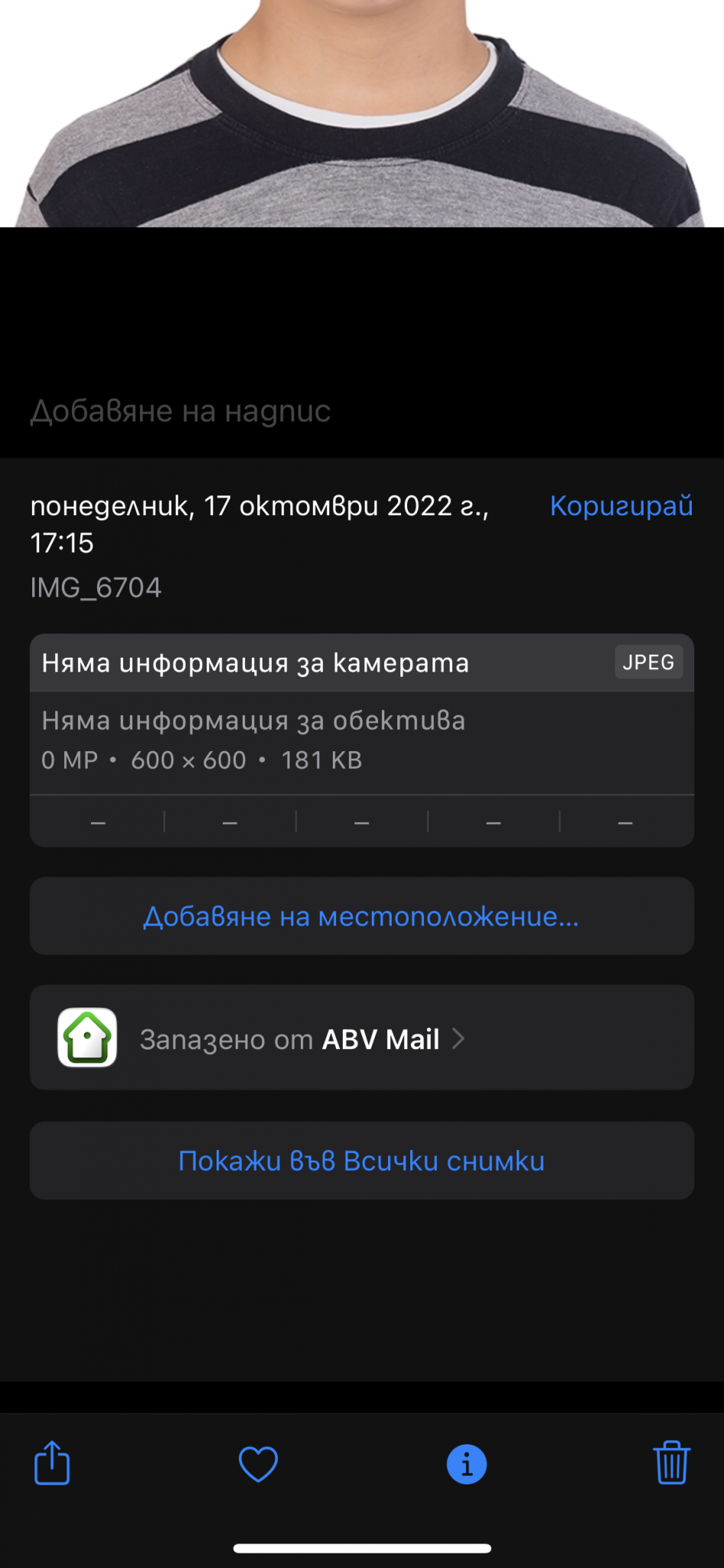
Task: Tap Коригирай to adjust the date and time
Action: point(621,506)
